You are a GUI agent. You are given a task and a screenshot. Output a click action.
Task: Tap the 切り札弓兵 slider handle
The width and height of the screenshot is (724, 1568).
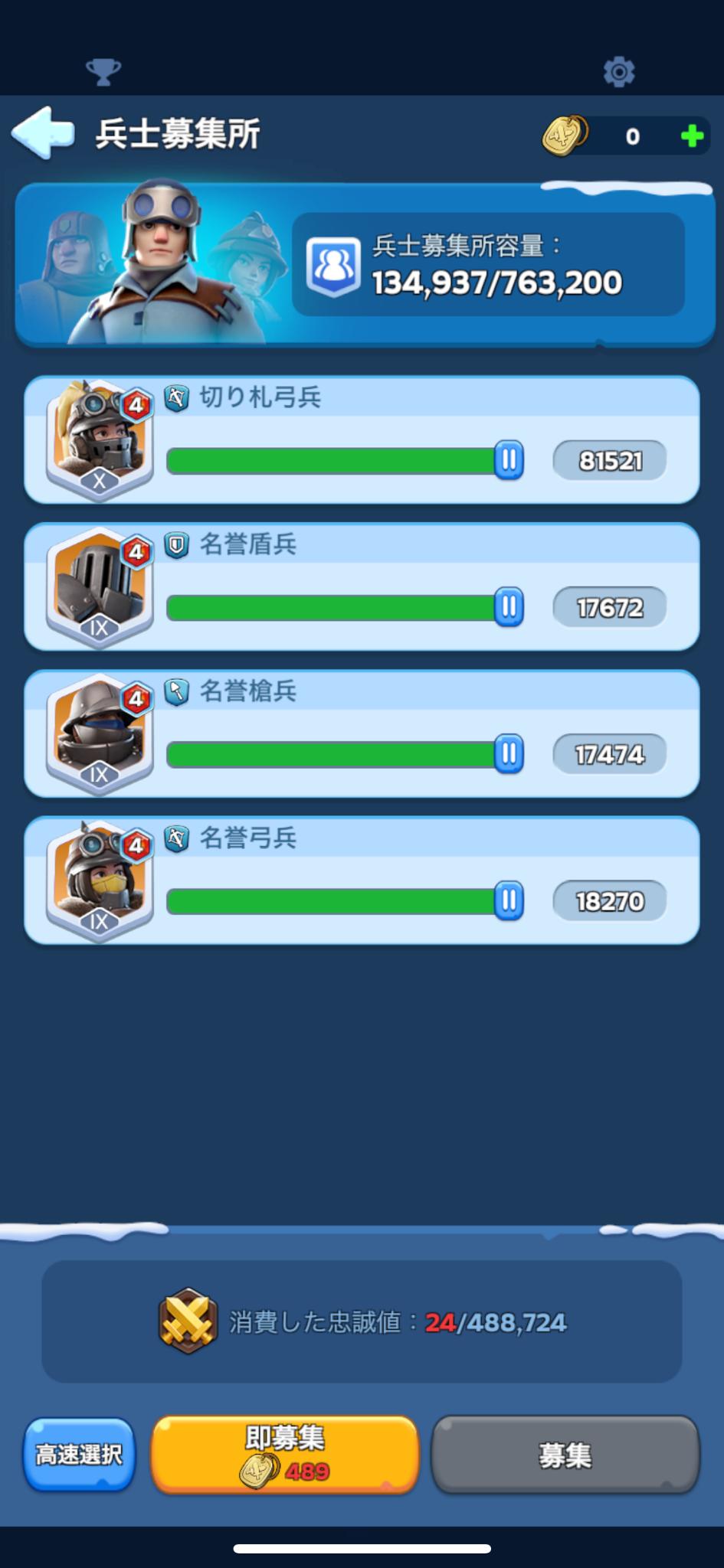[x=509, y=461]
